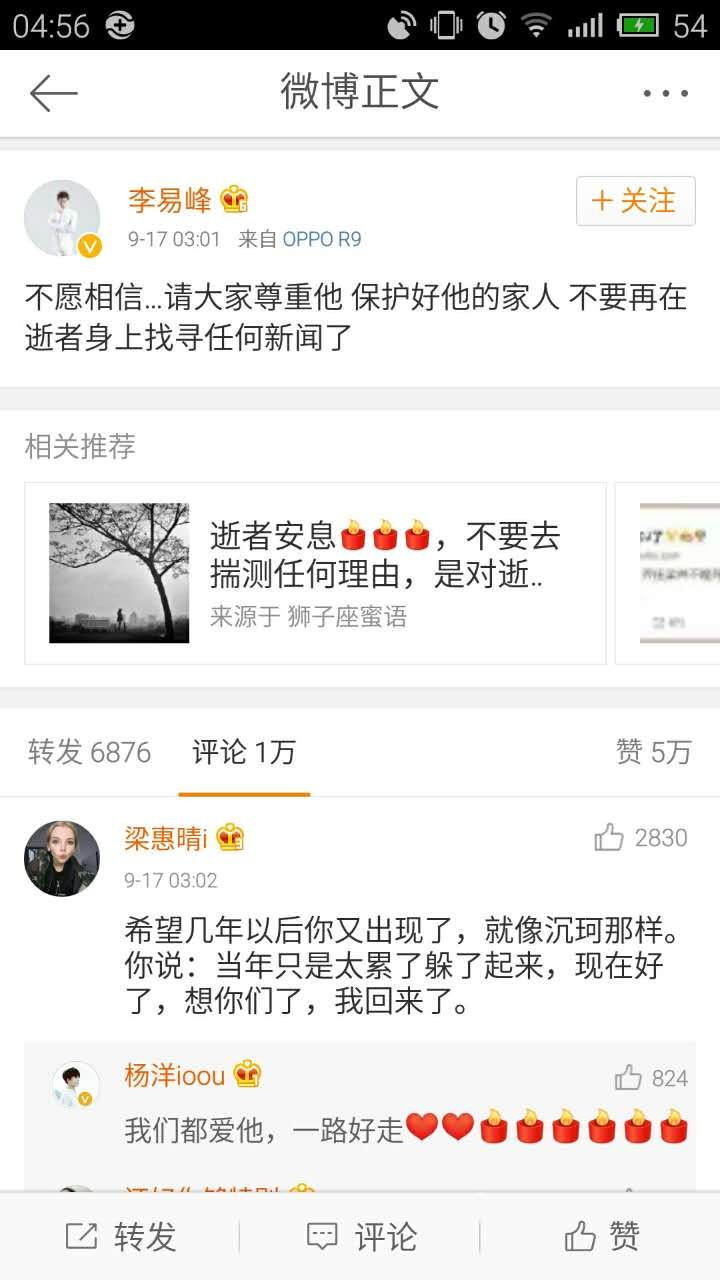The height and width of the screenshot is (1280, 720).
Task: Go back using the top-left arrow
Action: [x=53, y=94]
